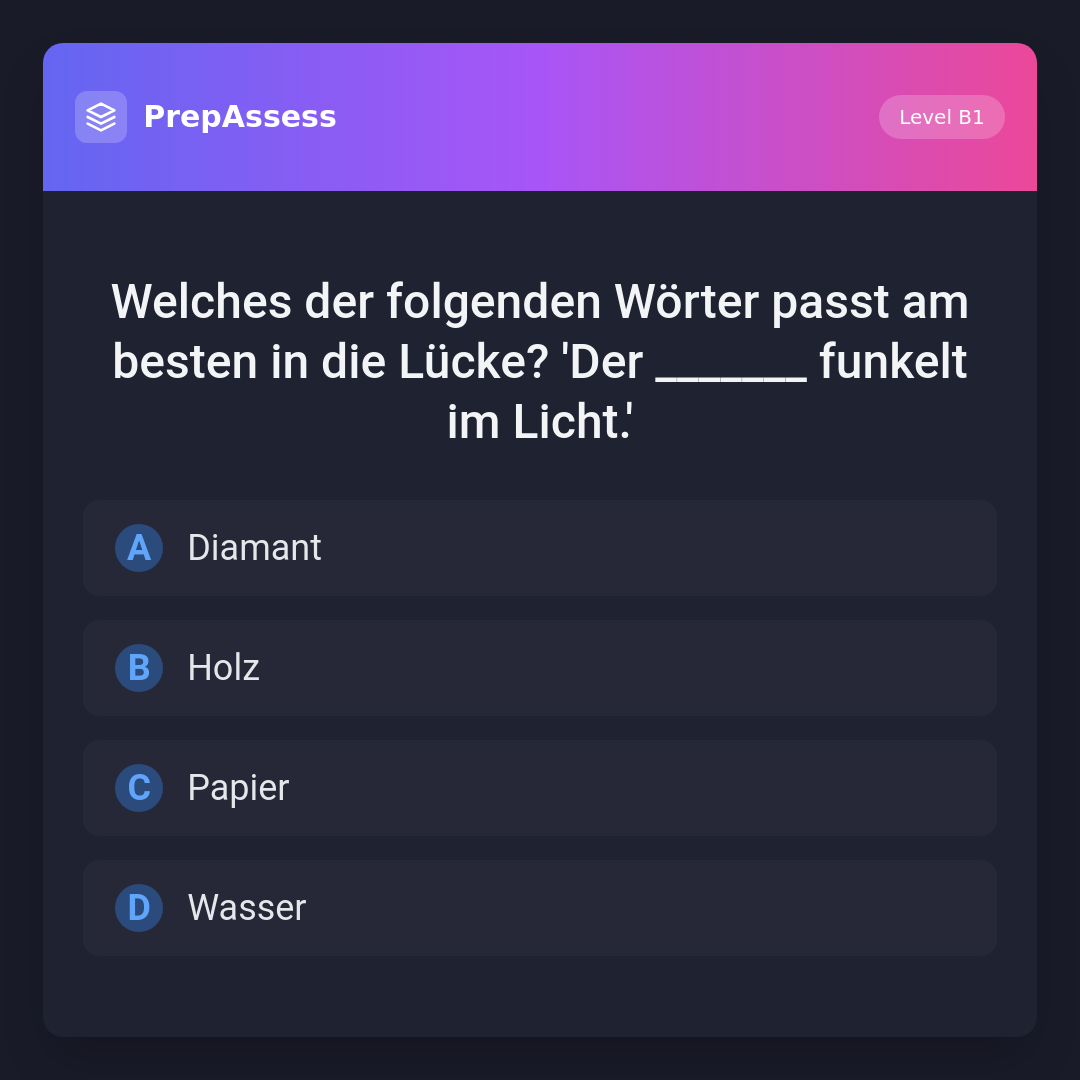Tap option D Wasser

540,908
